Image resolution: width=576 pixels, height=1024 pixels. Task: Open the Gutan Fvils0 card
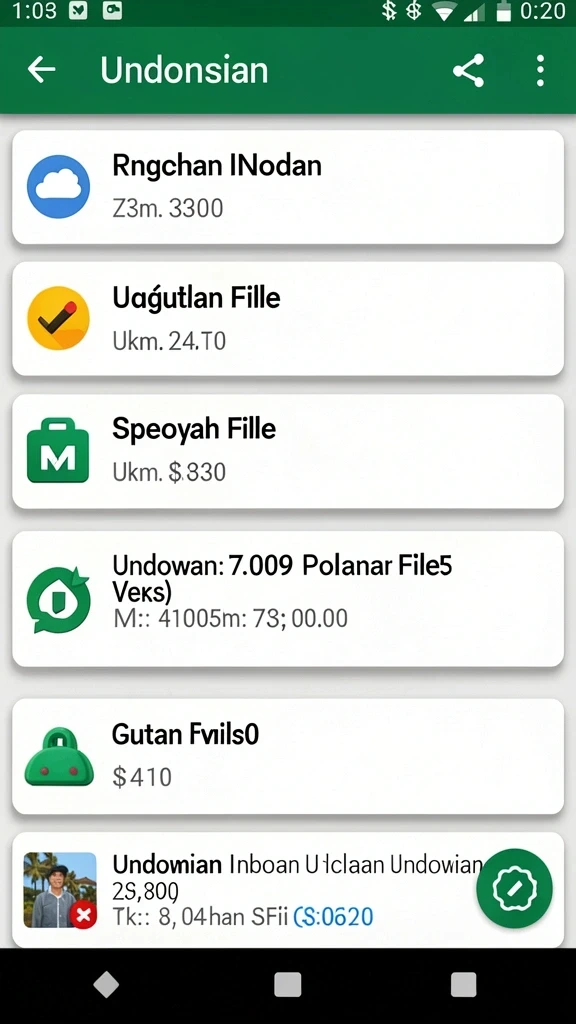[x=288, y=756]
